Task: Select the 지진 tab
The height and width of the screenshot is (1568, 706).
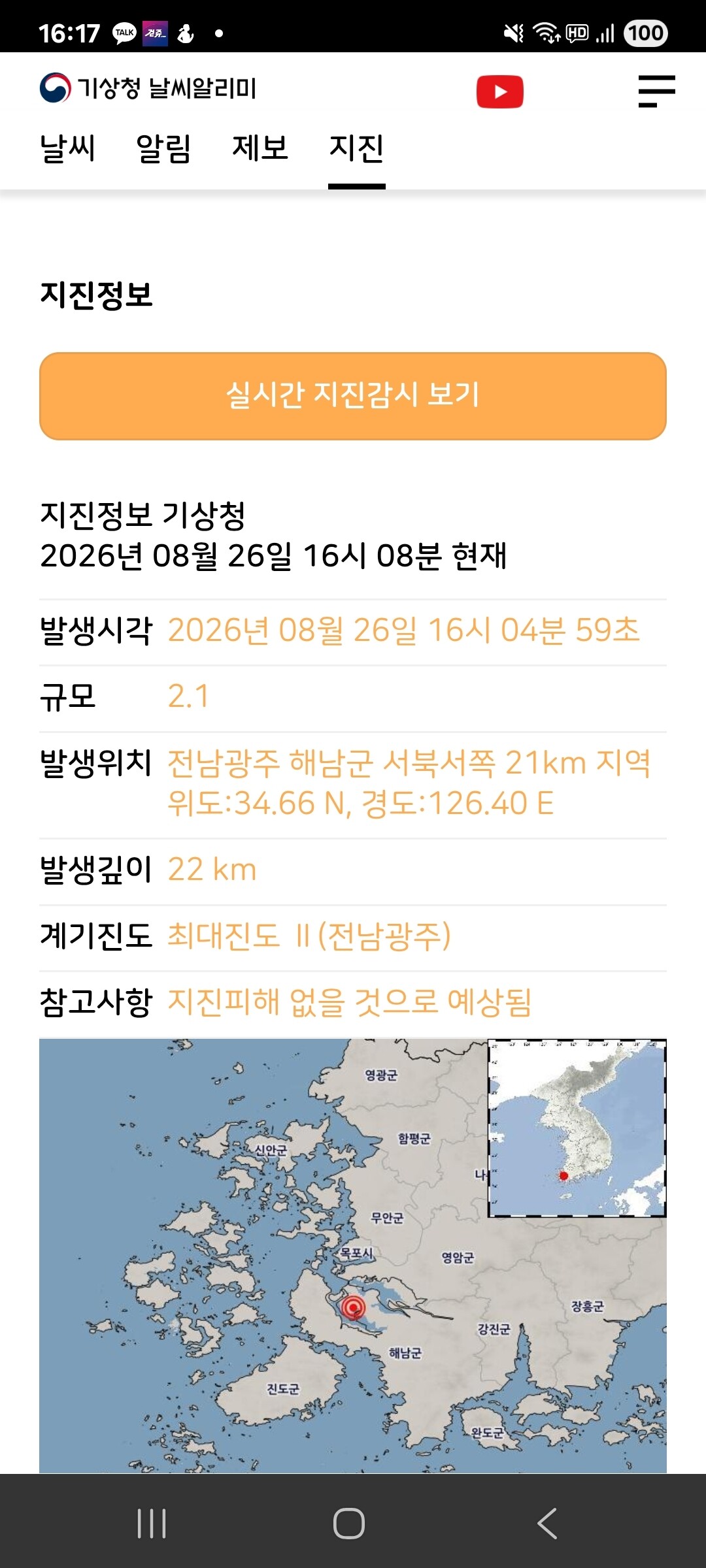Action: click(x=356, y=149)
